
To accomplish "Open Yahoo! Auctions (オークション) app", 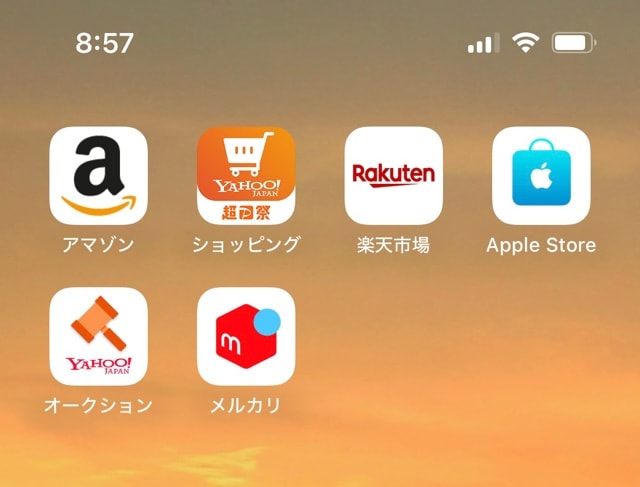I will [98, 336].
